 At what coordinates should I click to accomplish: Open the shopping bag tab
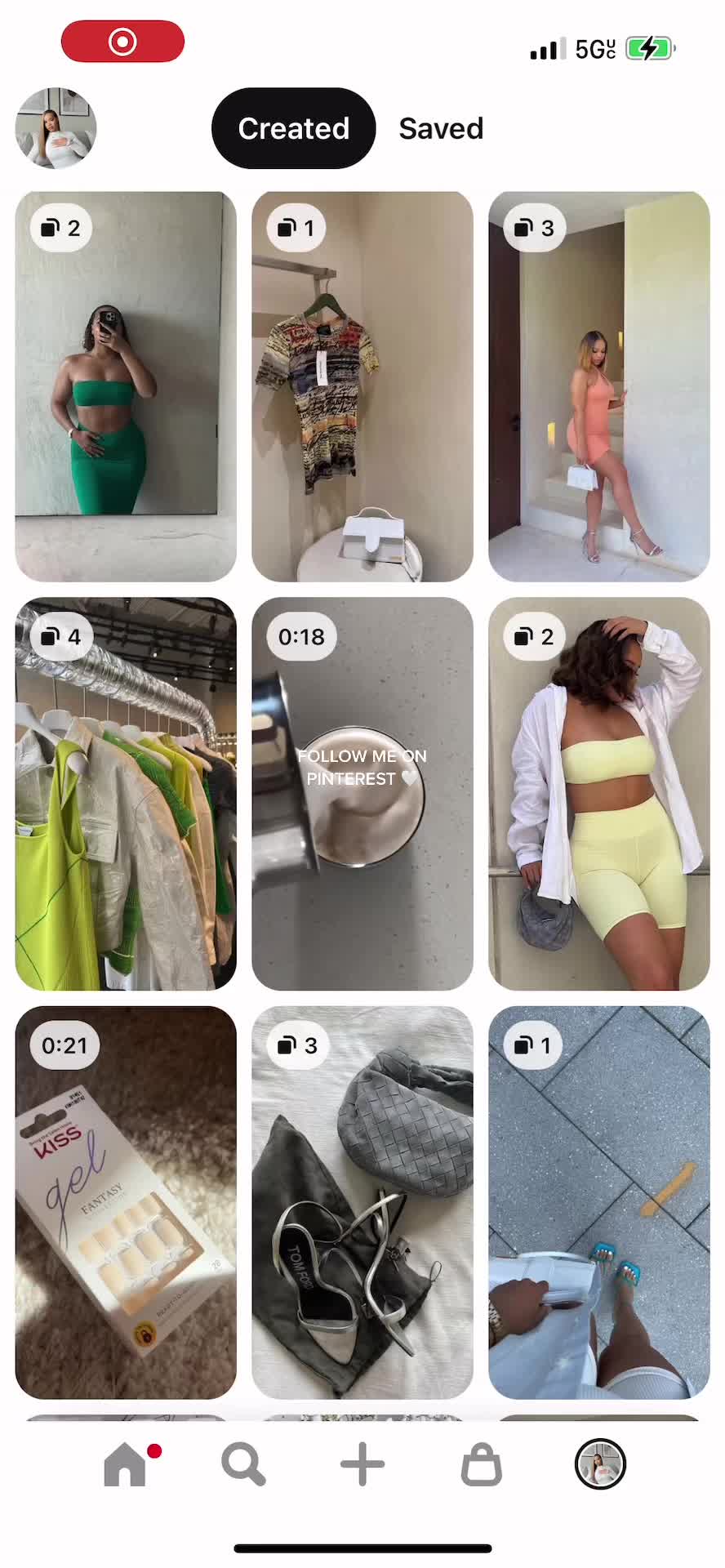(x=482, y=1464)
